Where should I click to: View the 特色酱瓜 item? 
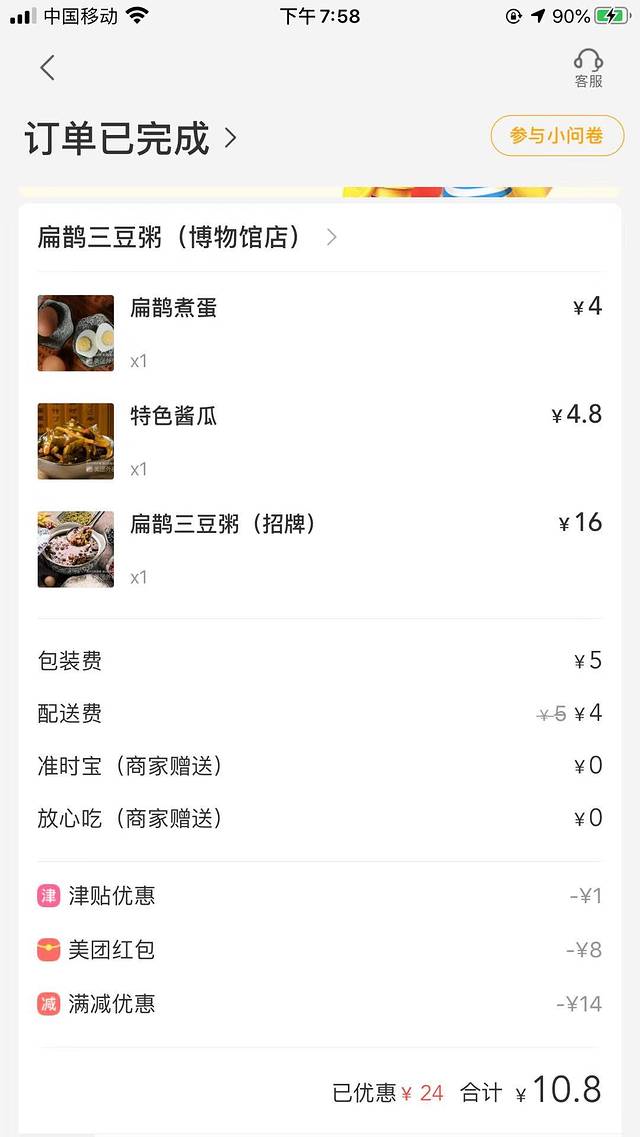[x=173, y=416]
